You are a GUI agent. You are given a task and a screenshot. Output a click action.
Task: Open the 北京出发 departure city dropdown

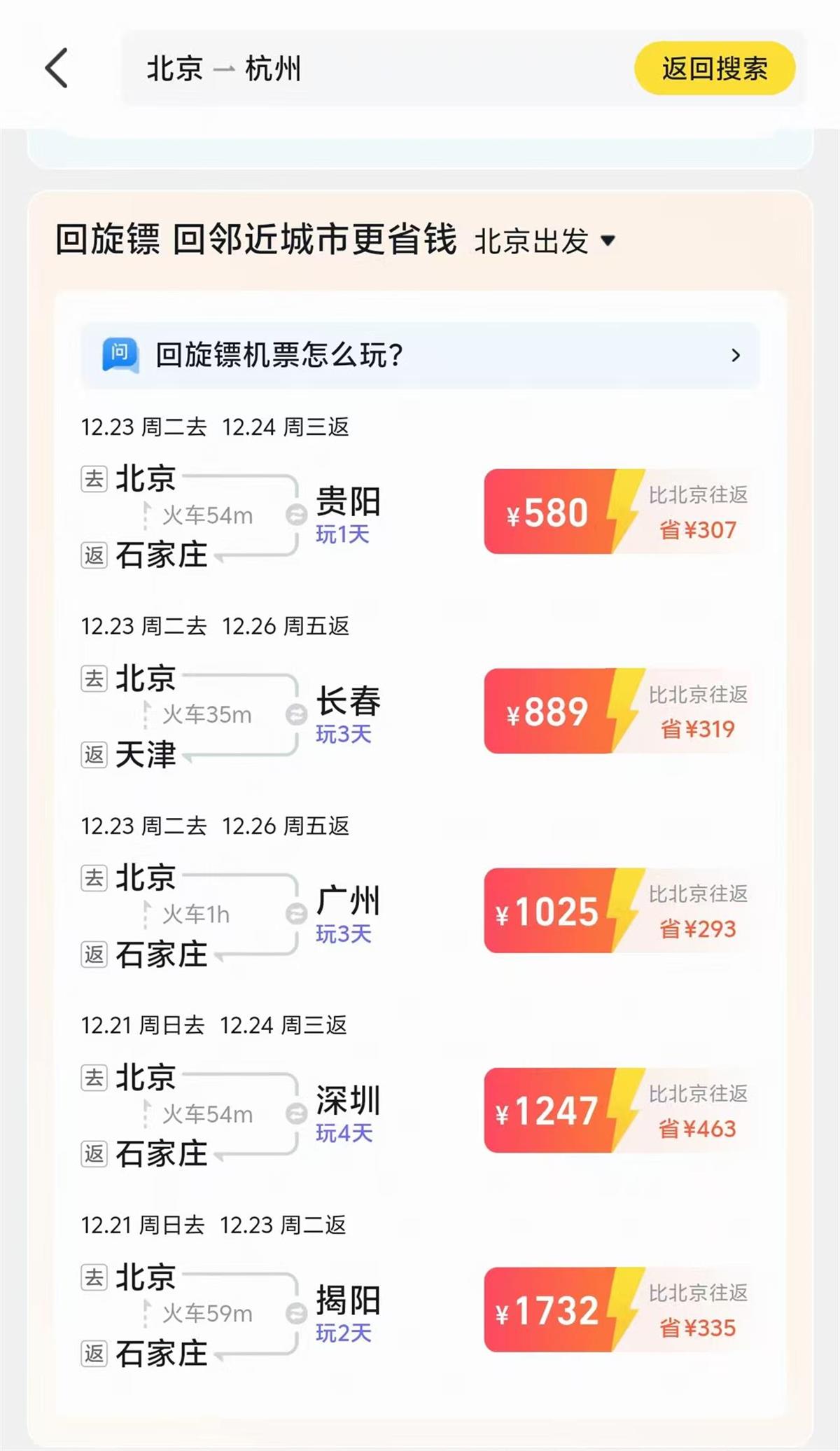click(x=545, y=242)
